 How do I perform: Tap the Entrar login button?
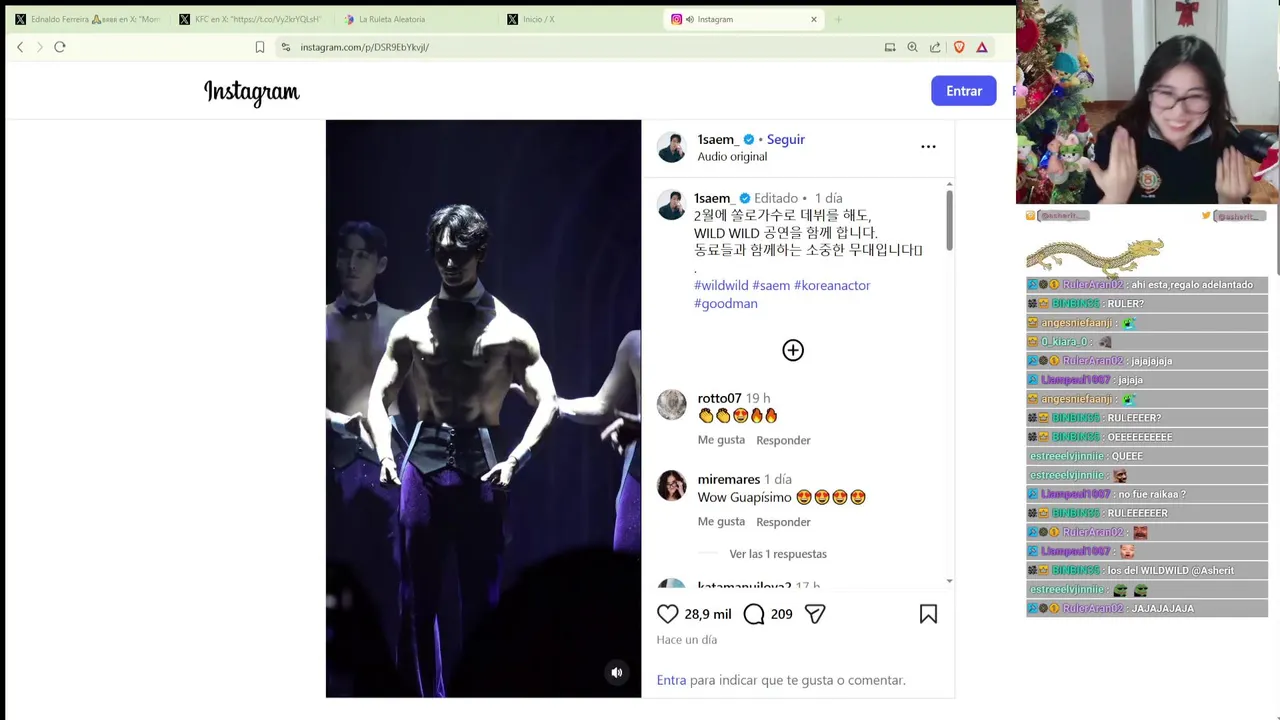pos(963,91)
